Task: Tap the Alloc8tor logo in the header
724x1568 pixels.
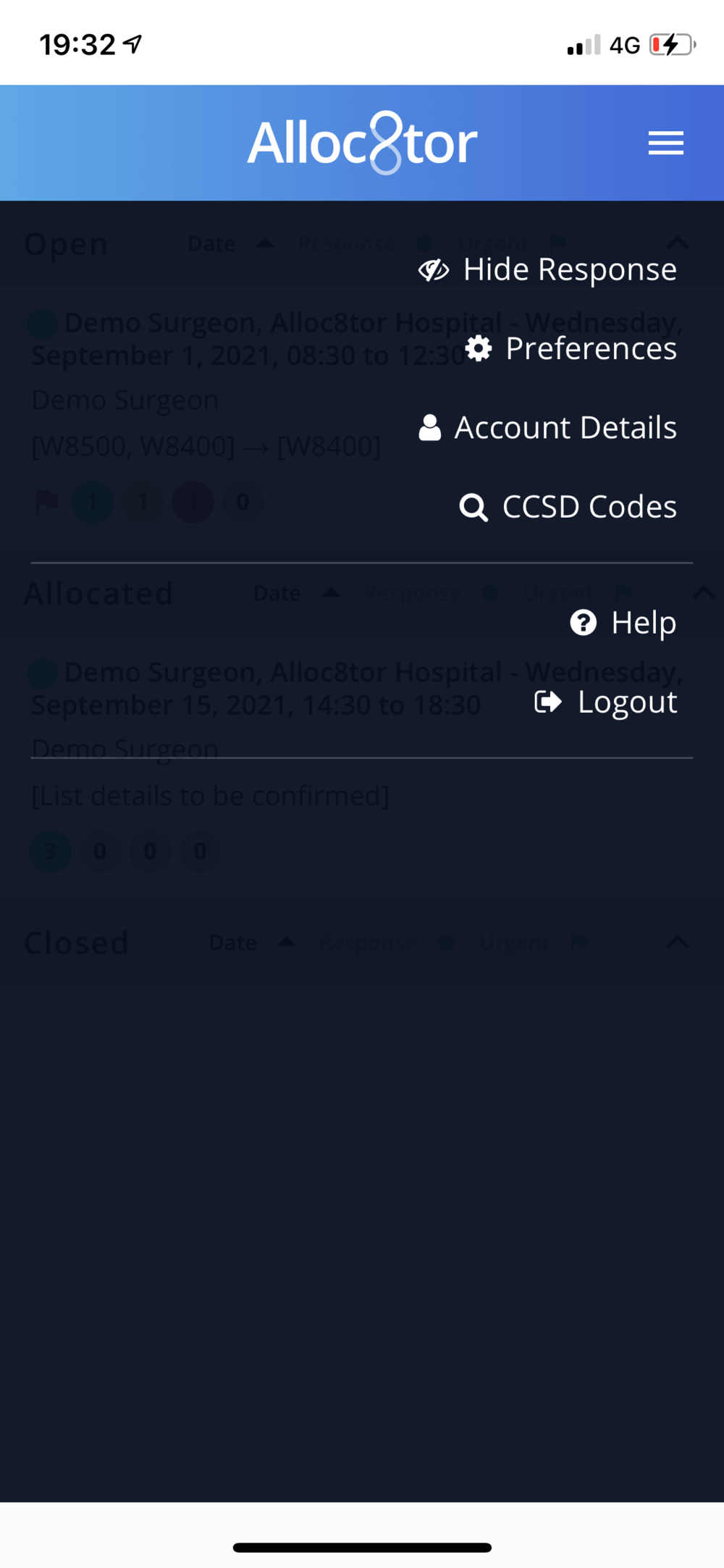Action: click(362, 142)
